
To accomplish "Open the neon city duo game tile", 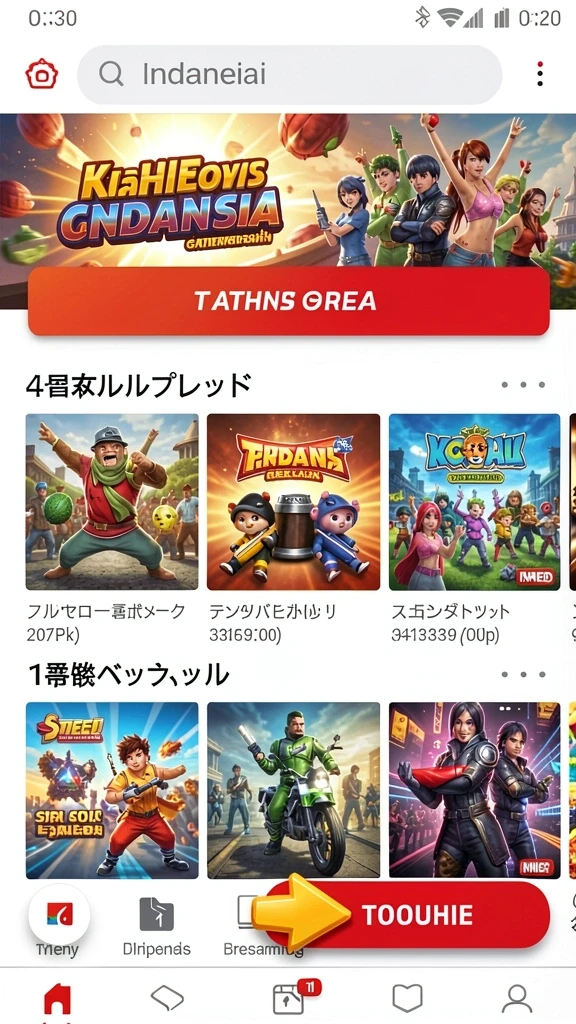I will (x=474, y=790).
